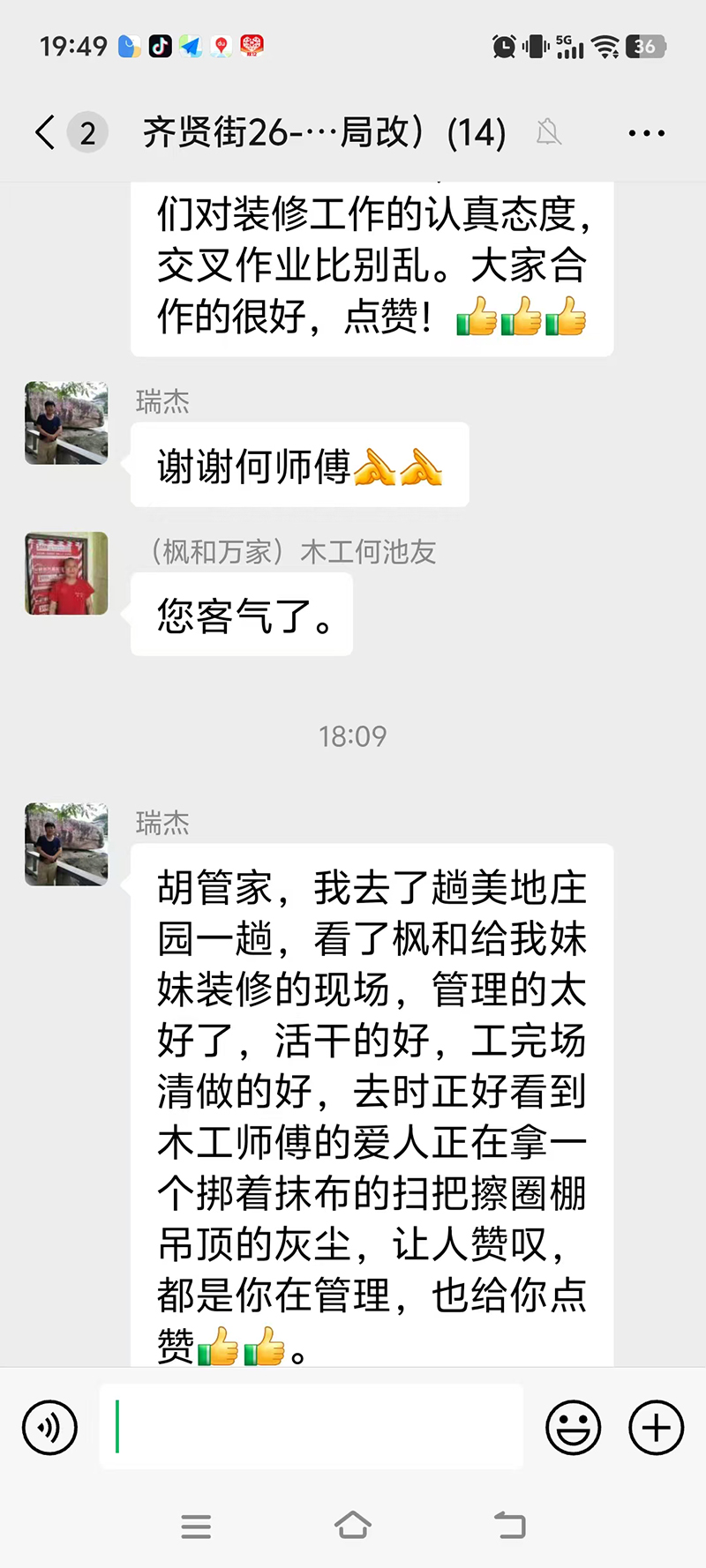Tap the time 19:49 in the status bar

(x=74, y=46)
